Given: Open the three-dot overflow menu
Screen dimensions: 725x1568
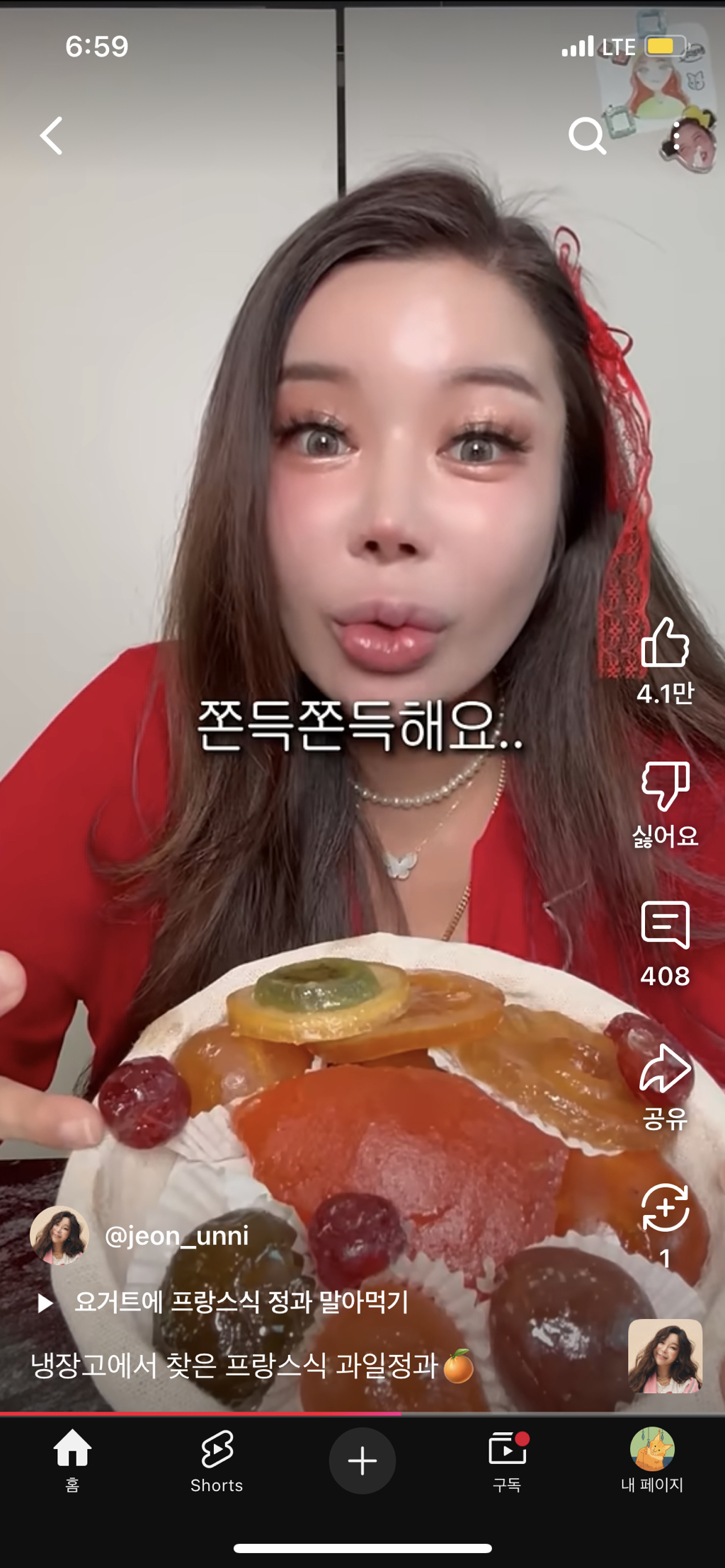Looking at the screenshot, I should point(677,136).
